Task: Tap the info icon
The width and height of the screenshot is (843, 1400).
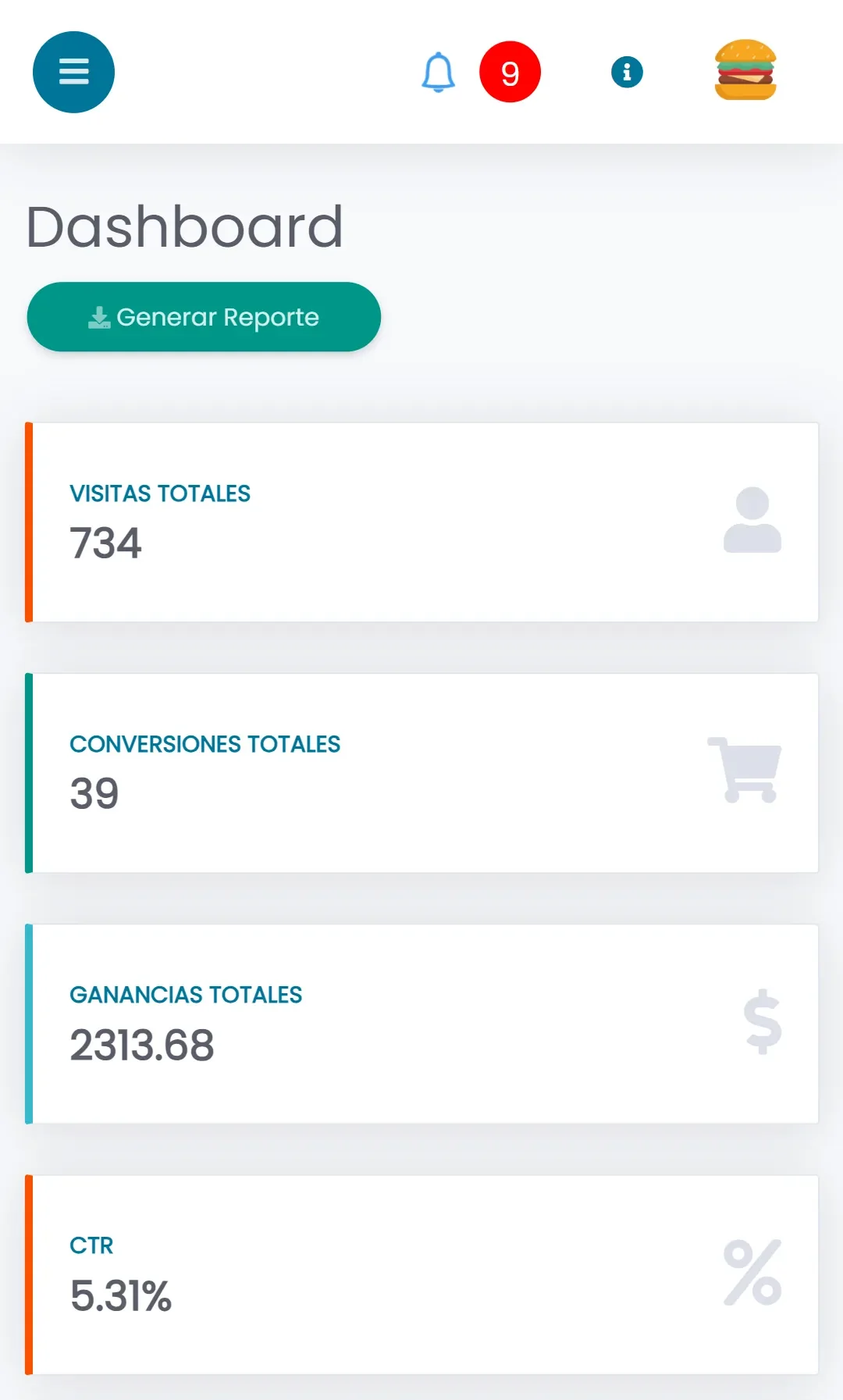Action: pyautogui.click(x=627, y=73)
